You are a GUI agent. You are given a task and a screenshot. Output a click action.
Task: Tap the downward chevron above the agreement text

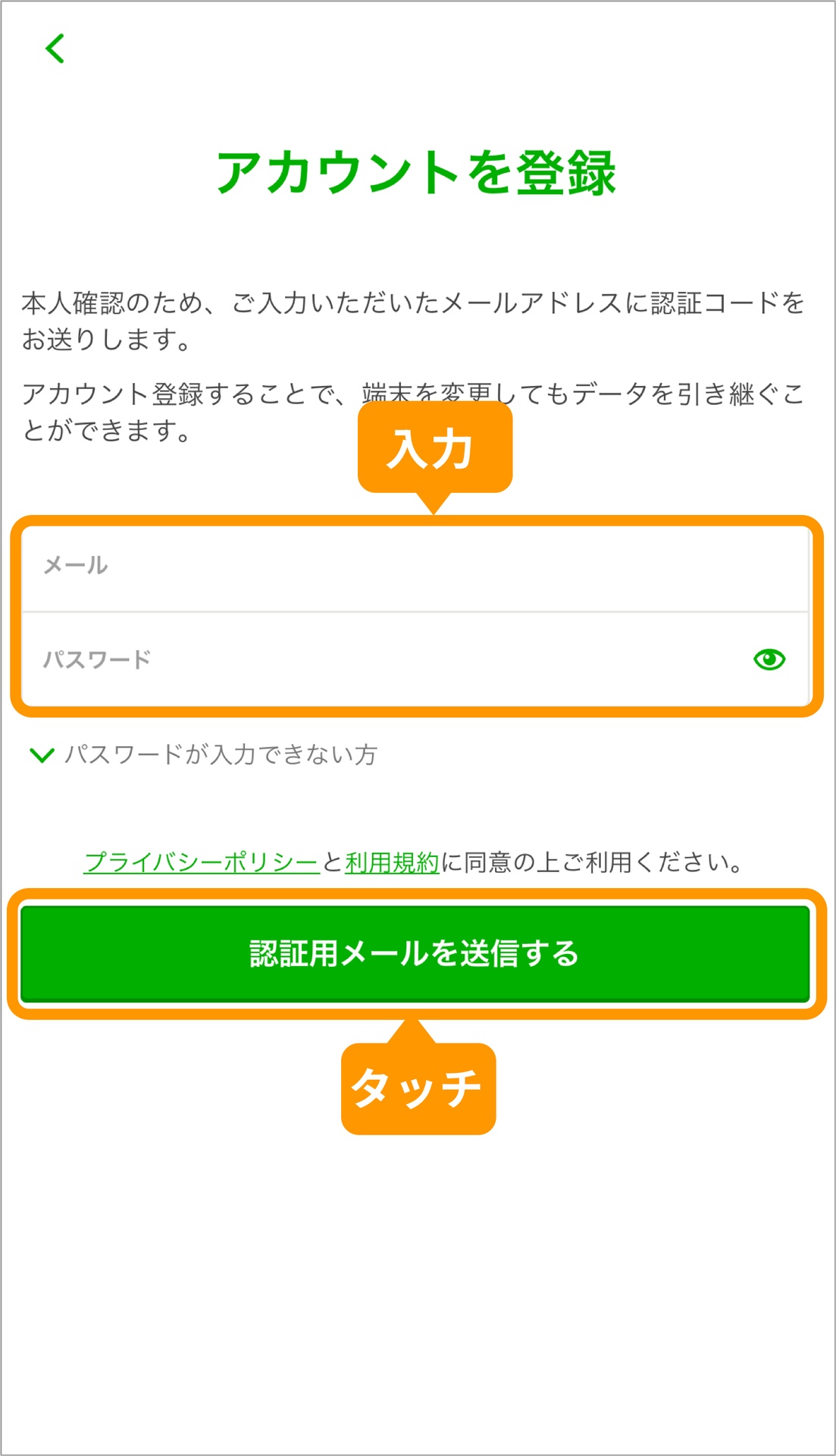[42, 754]
